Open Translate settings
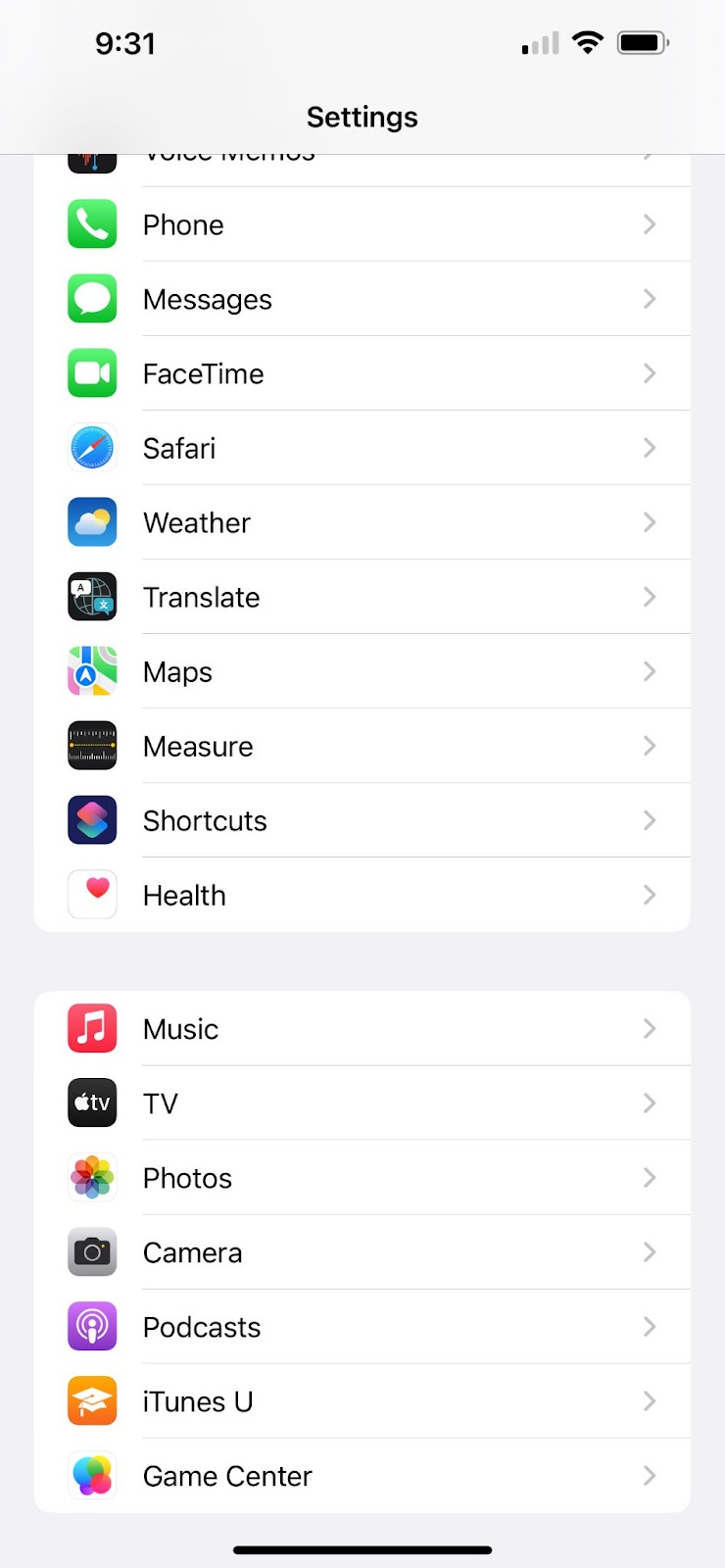 click(362, 597)
